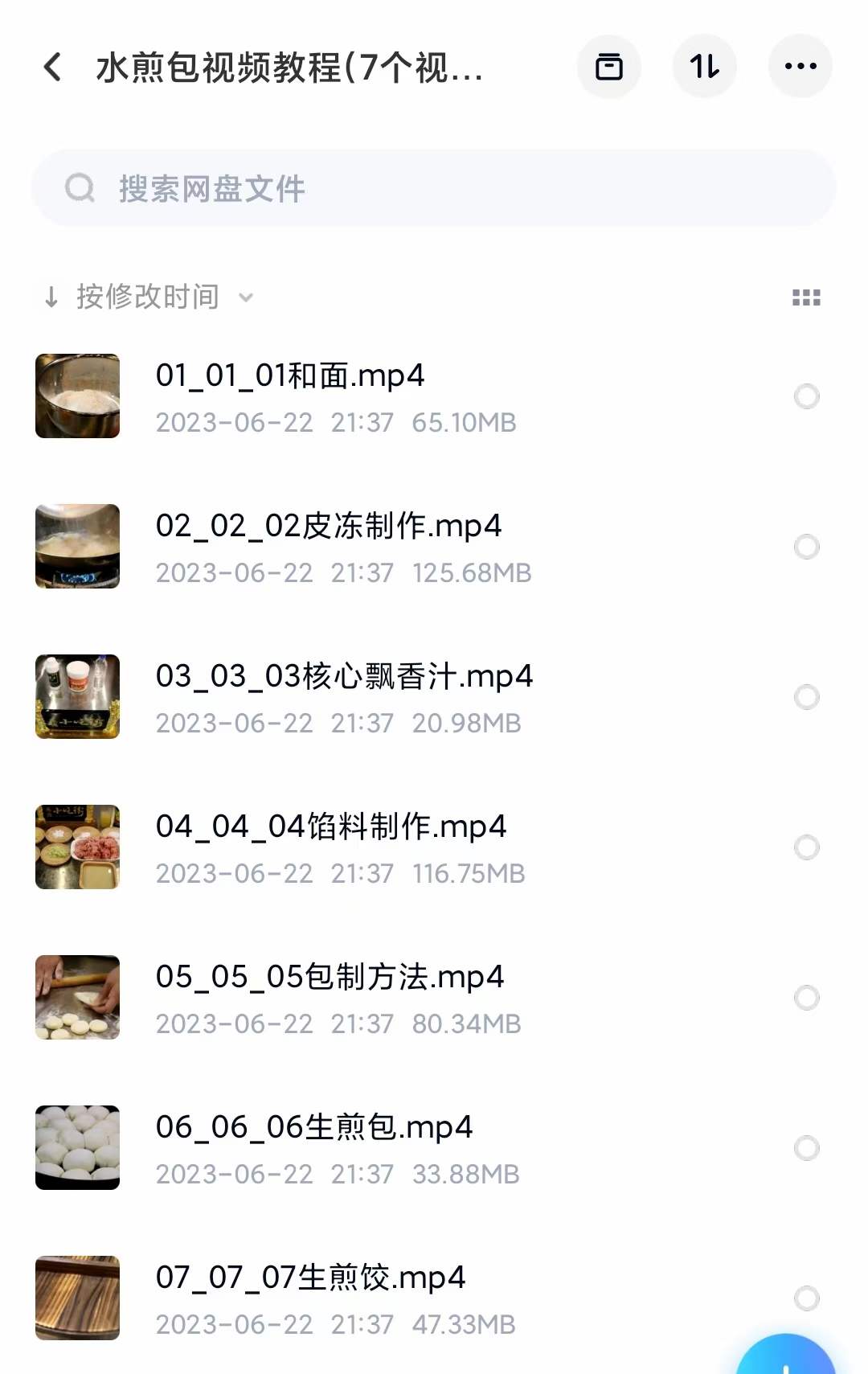Open the video 06_06_06生煎包.mp4
868x1374 pixels.
(x=313, y=1126)
